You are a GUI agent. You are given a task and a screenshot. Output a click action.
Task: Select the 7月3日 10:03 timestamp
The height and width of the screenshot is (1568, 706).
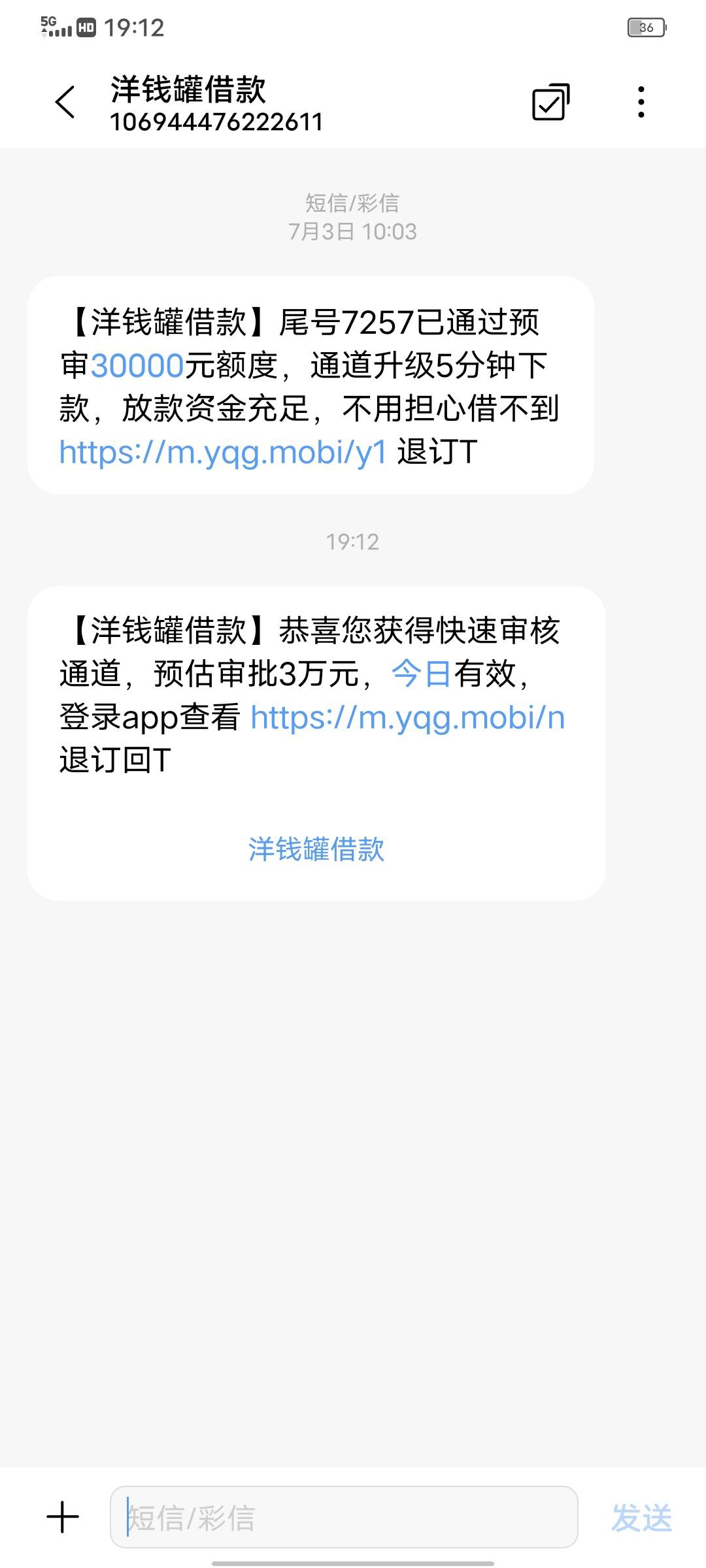point(353,230)
